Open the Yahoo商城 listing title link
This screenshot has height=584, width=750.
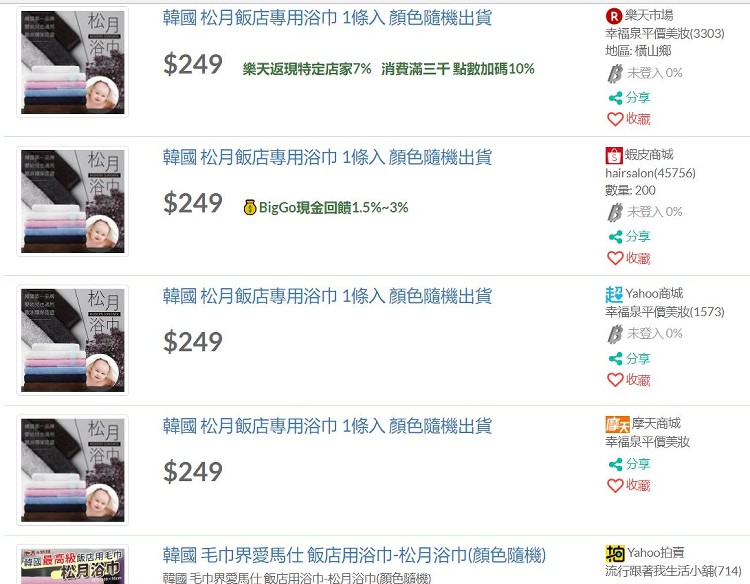click(x=327, y=296)
